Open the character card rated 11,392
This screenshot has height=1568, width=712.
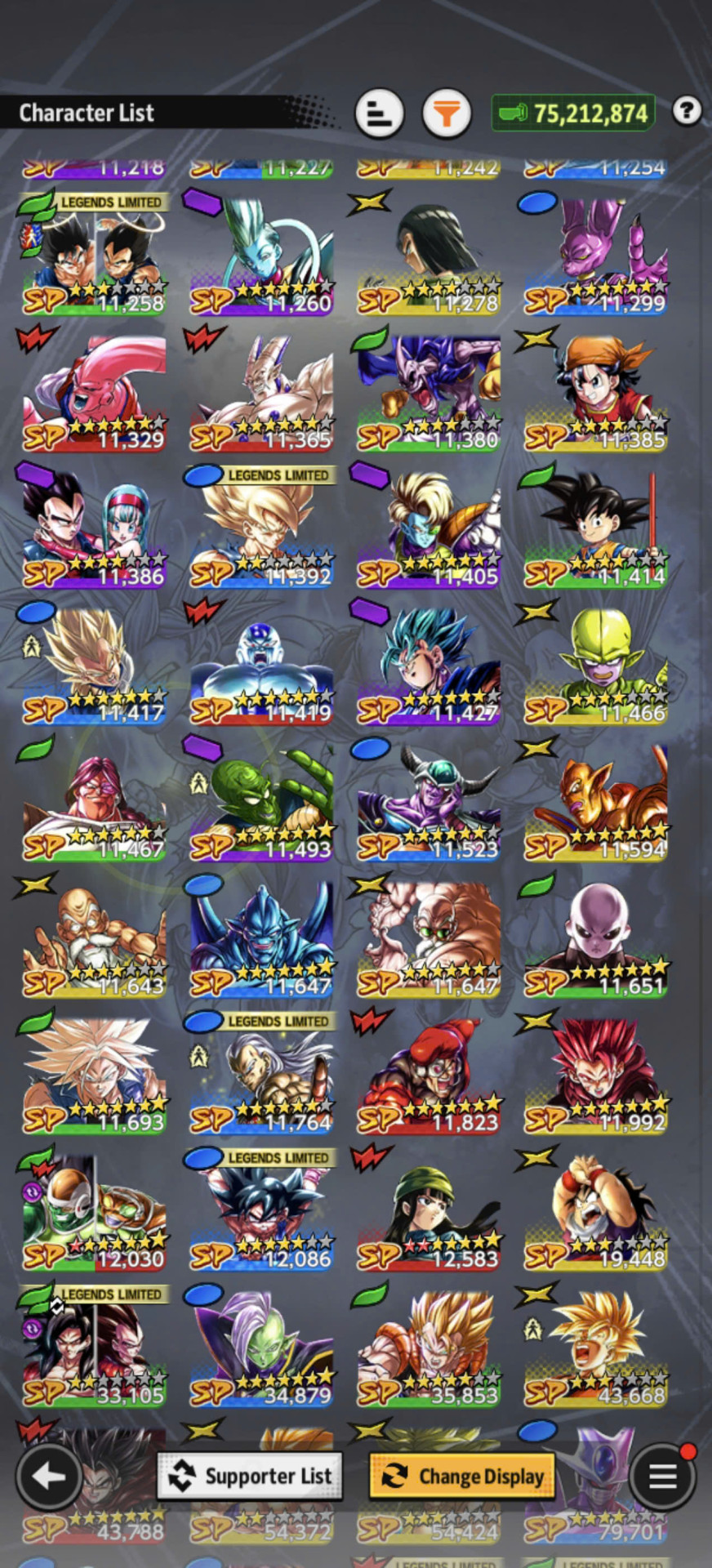261,527
